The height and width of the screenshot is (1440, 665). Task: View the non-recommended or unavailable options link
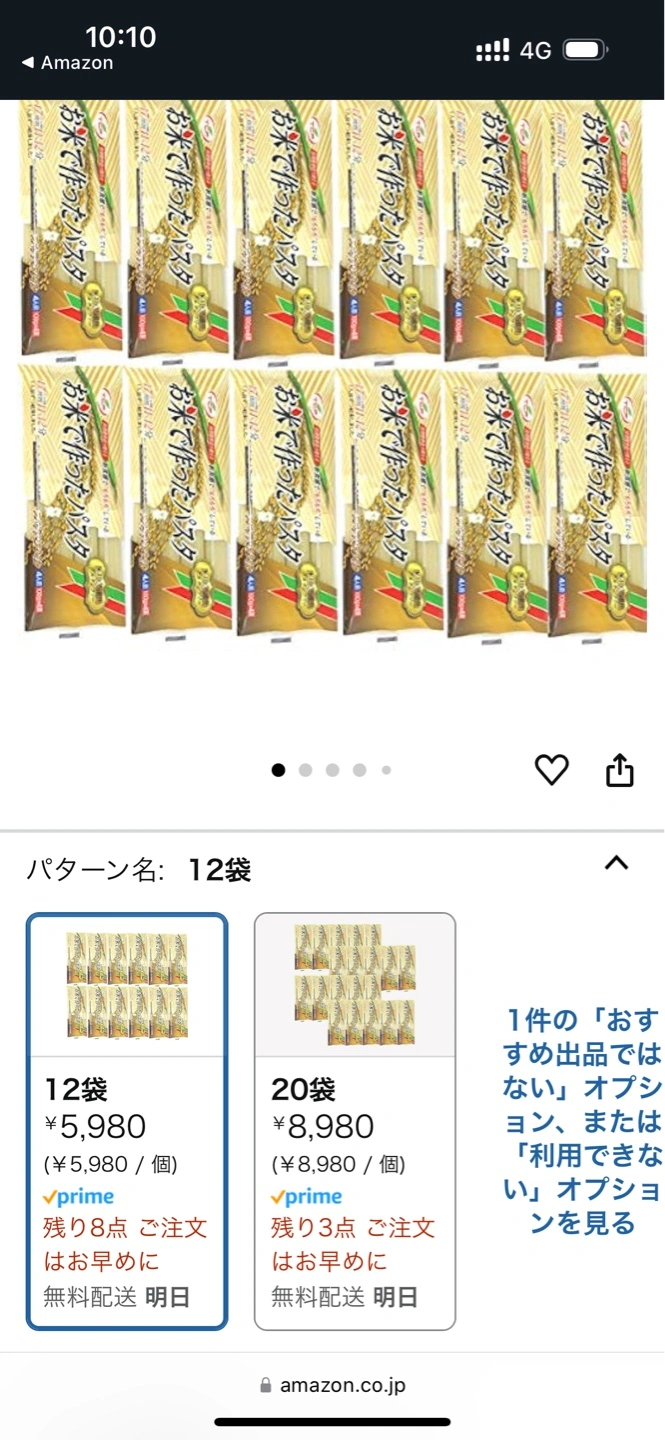583,1121
